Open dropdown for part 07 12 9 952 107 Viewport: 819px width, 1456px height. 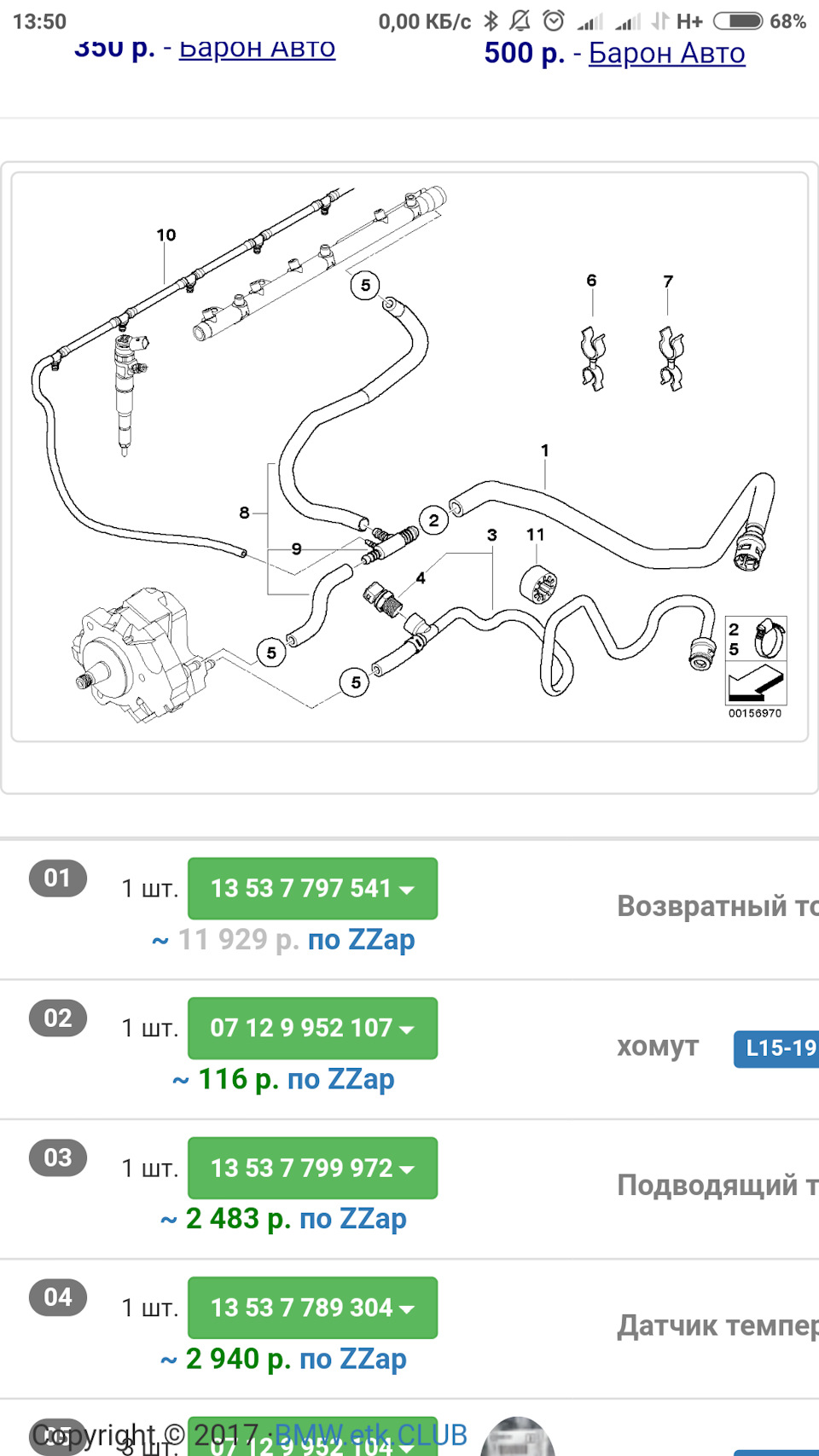click(x=312, y=1029)
